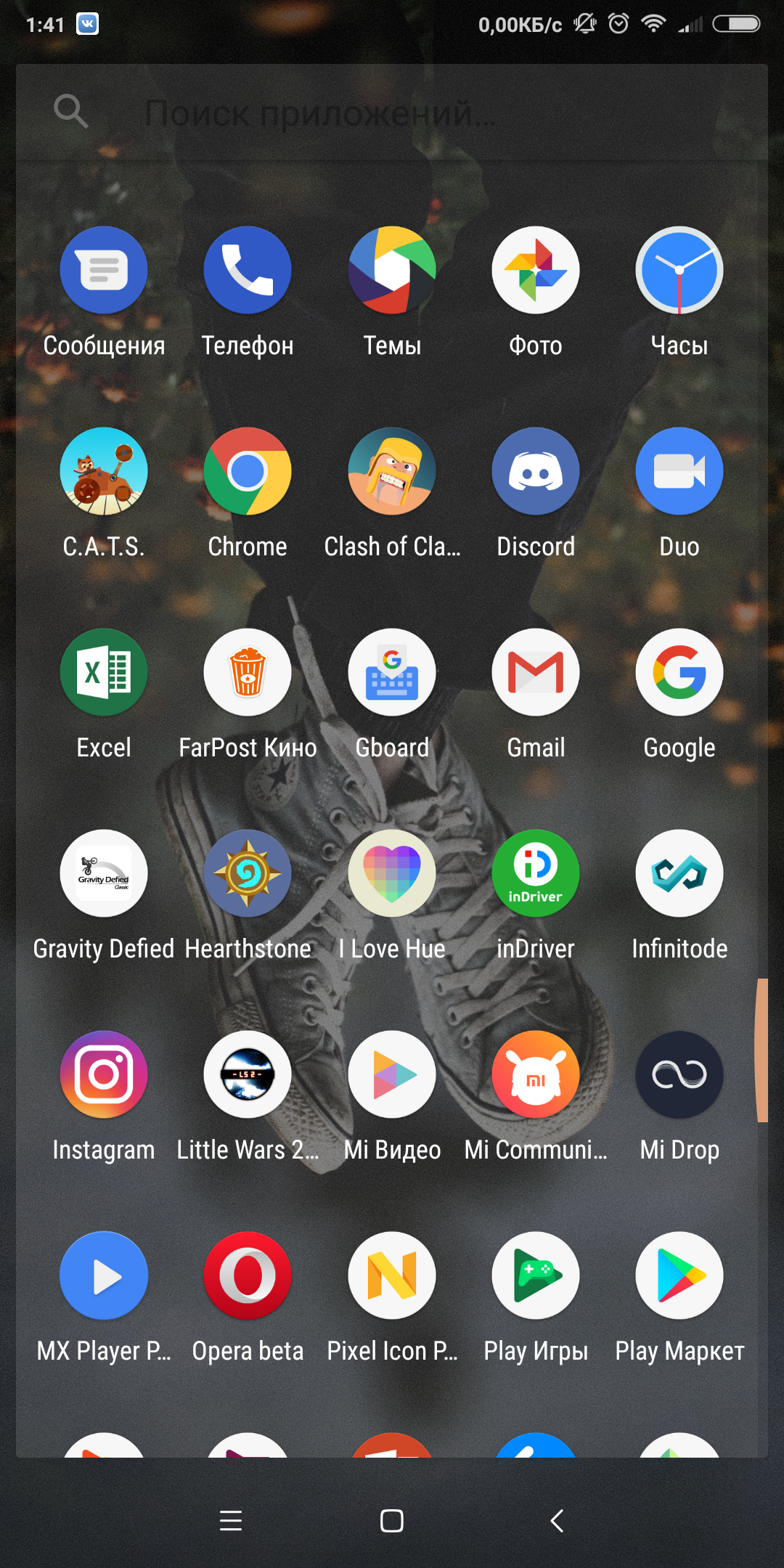Open Excel
784x1568 pixels.
[x=104, y=672]
